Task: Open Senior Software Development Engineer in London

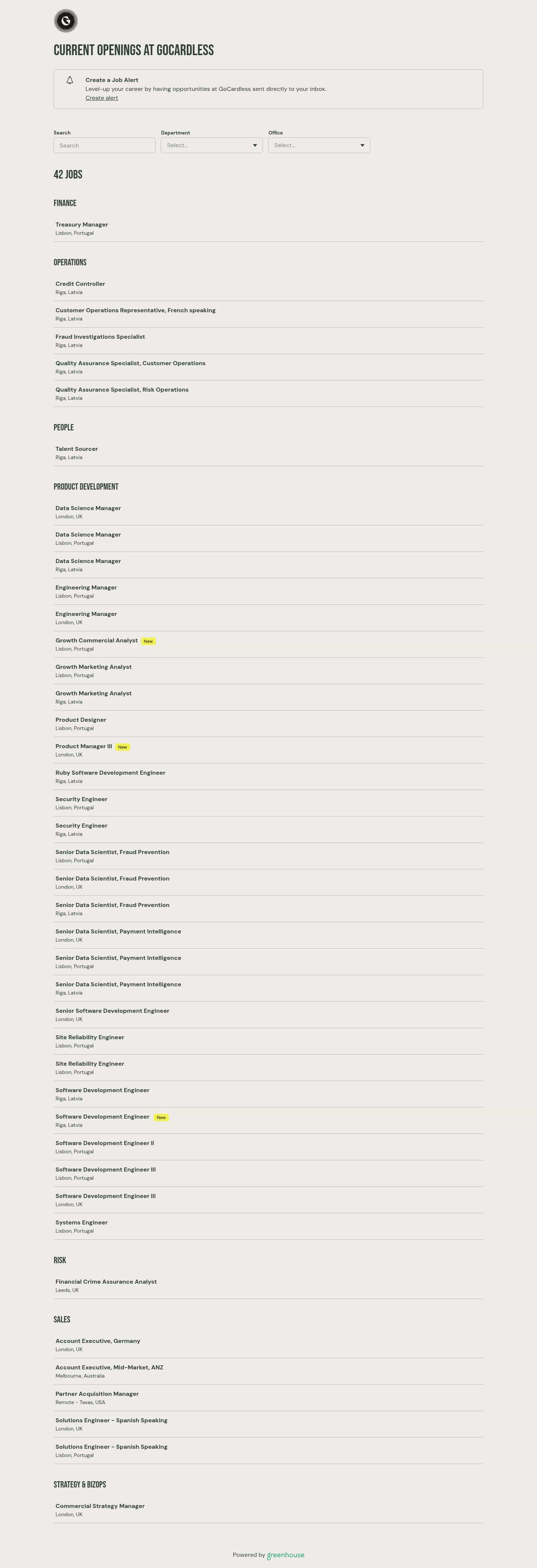Action: [x=112, y=1011]
